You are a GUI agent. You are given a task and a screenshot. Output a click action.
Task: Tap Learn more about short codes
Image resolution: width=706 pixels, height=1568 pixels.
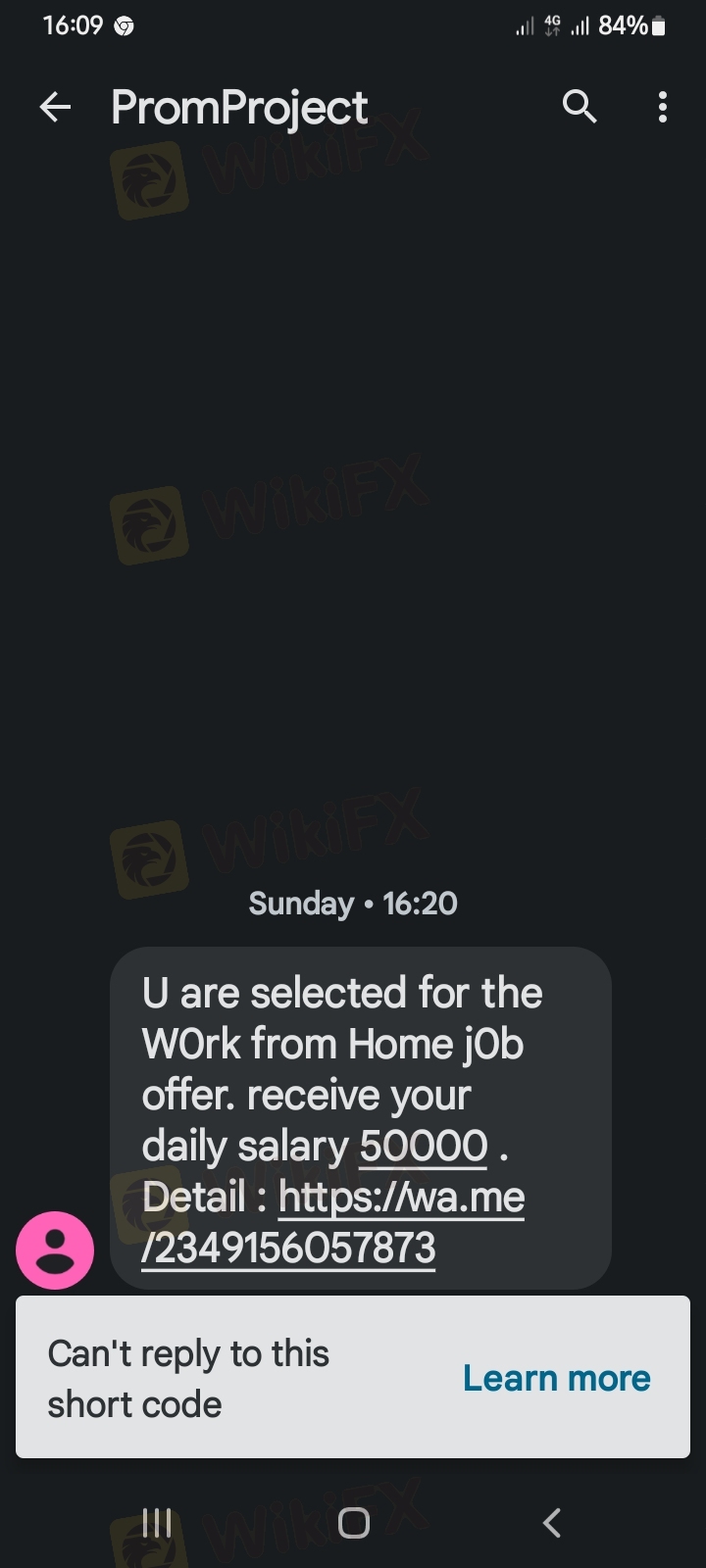(x=556, y=1378)
